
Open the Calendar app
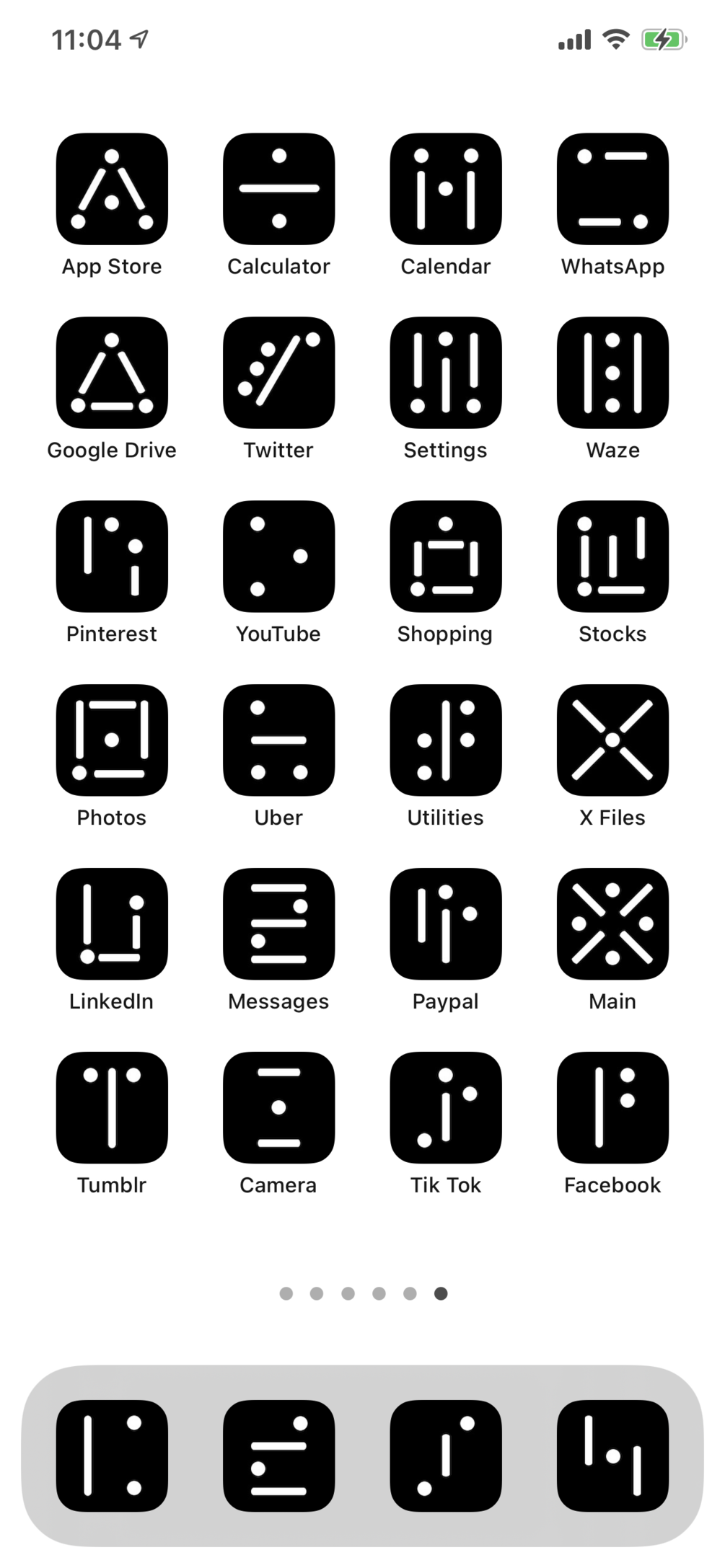446,189
